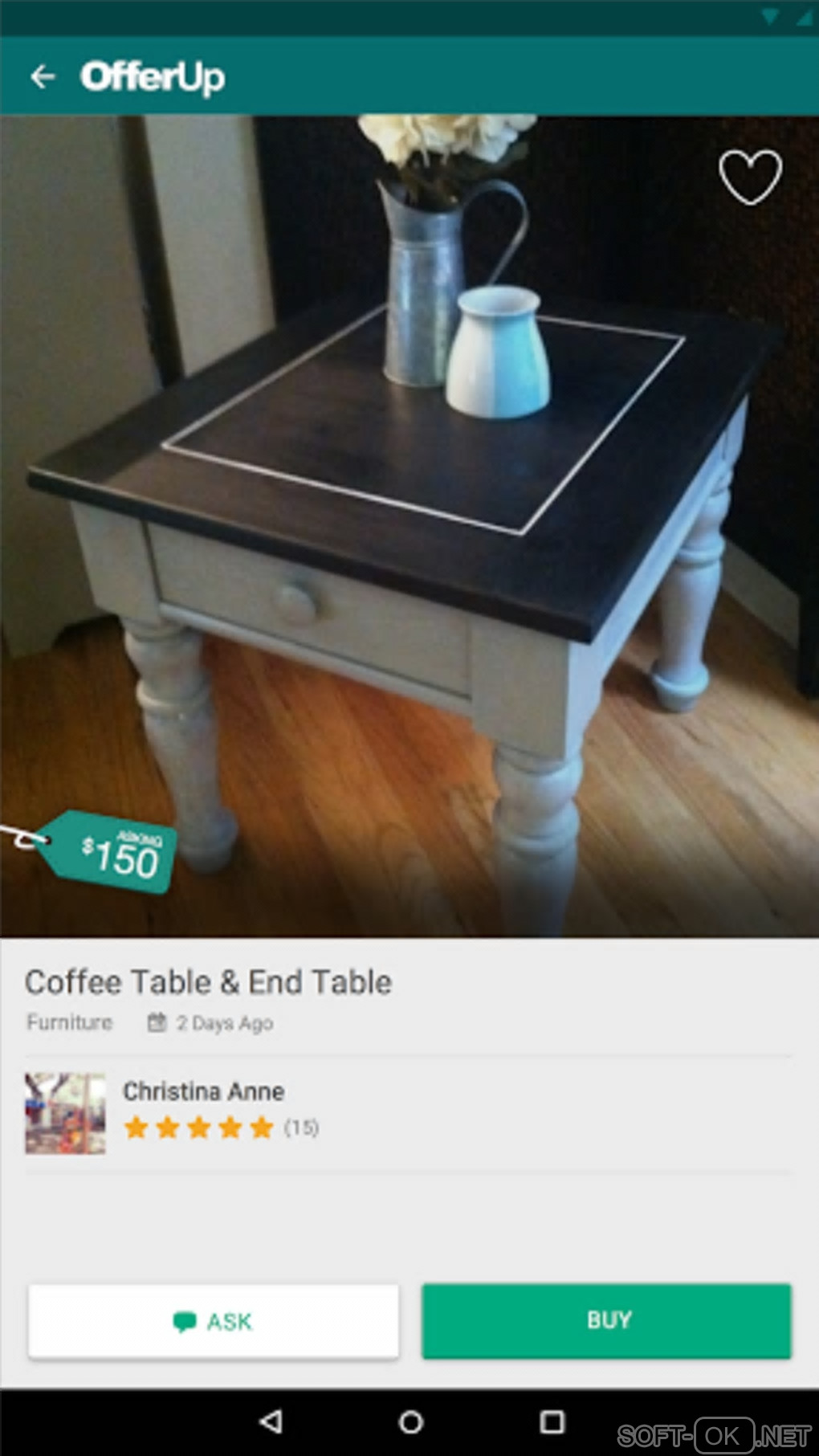Screen dimensions: 819x1456
Task: Tap the Ask button to message the seller
Action: pyautogui.click(x=214, y=1321)
